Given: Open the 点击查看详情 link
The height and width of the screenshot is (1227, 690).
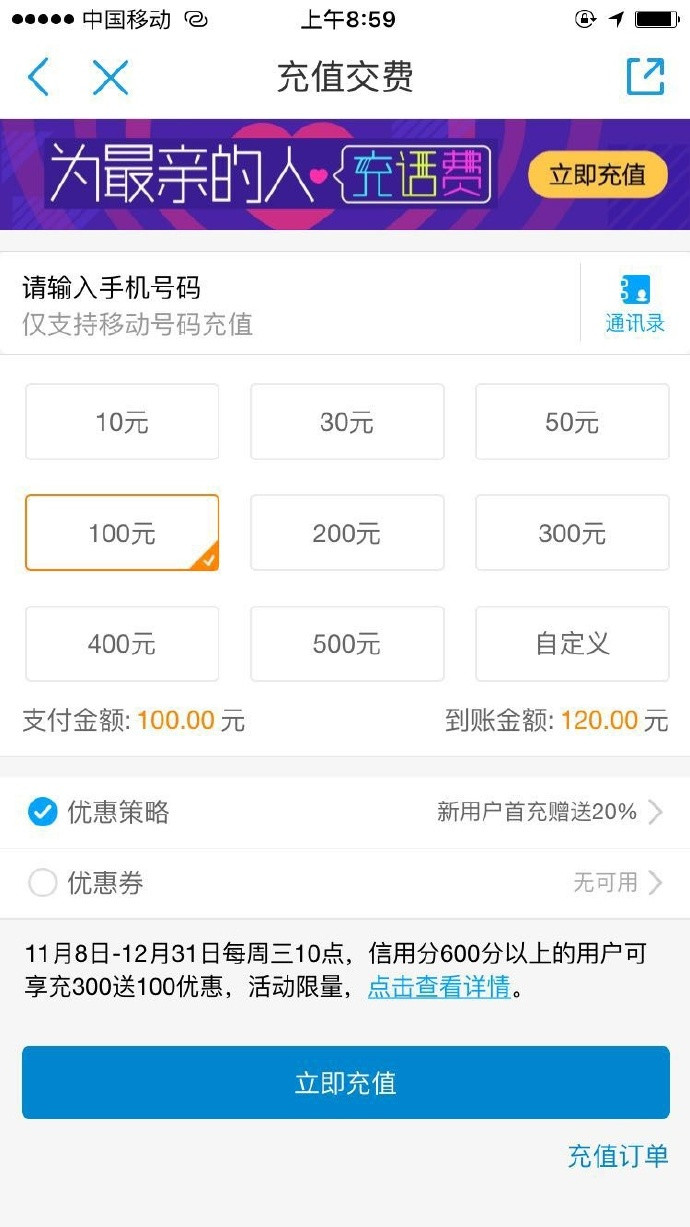Looking at the screenshot, I should coord(439,988).
